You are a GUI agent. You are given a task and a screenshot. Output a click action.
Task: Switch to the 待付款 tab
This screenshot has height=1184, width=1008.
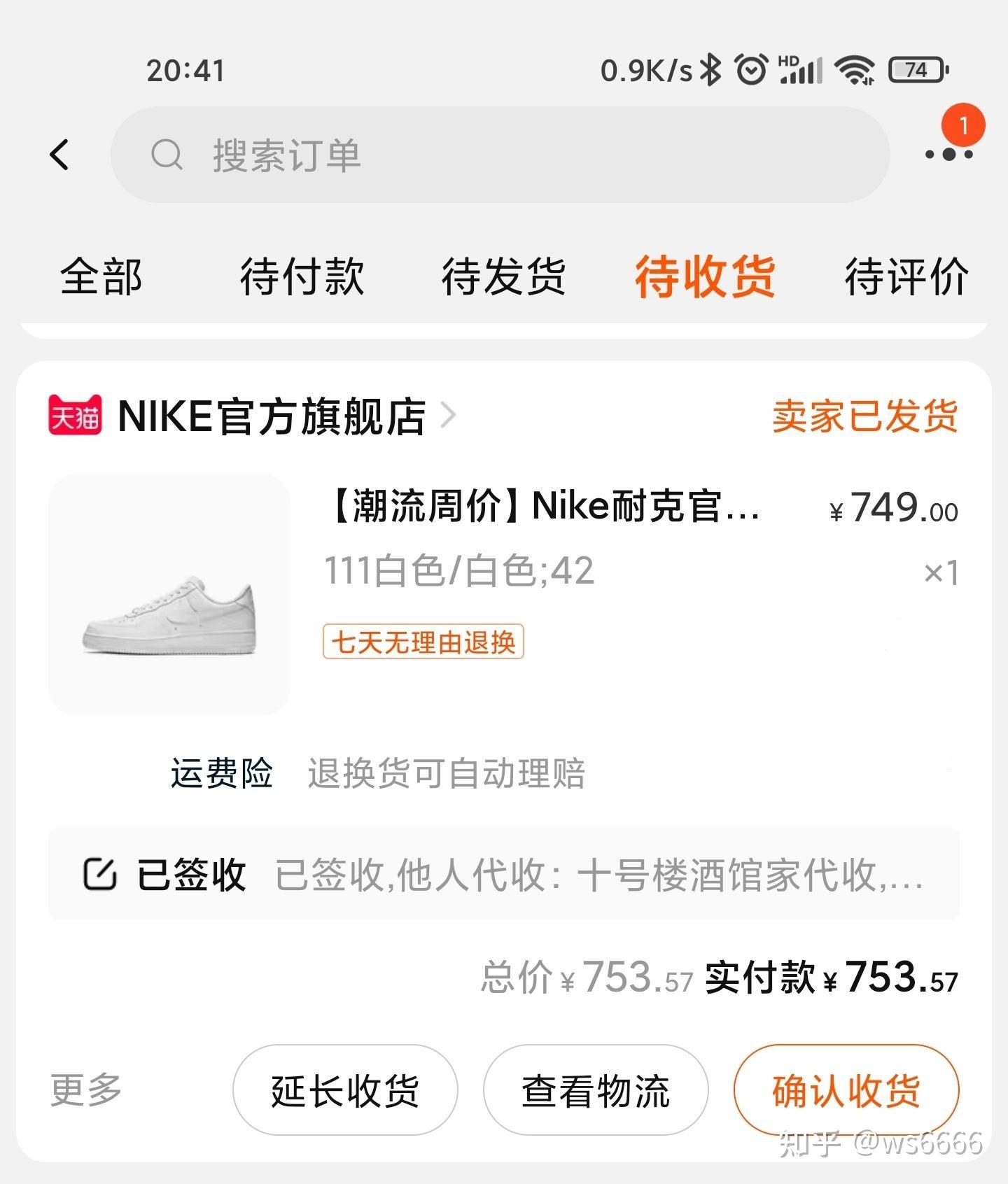[302, 276]
